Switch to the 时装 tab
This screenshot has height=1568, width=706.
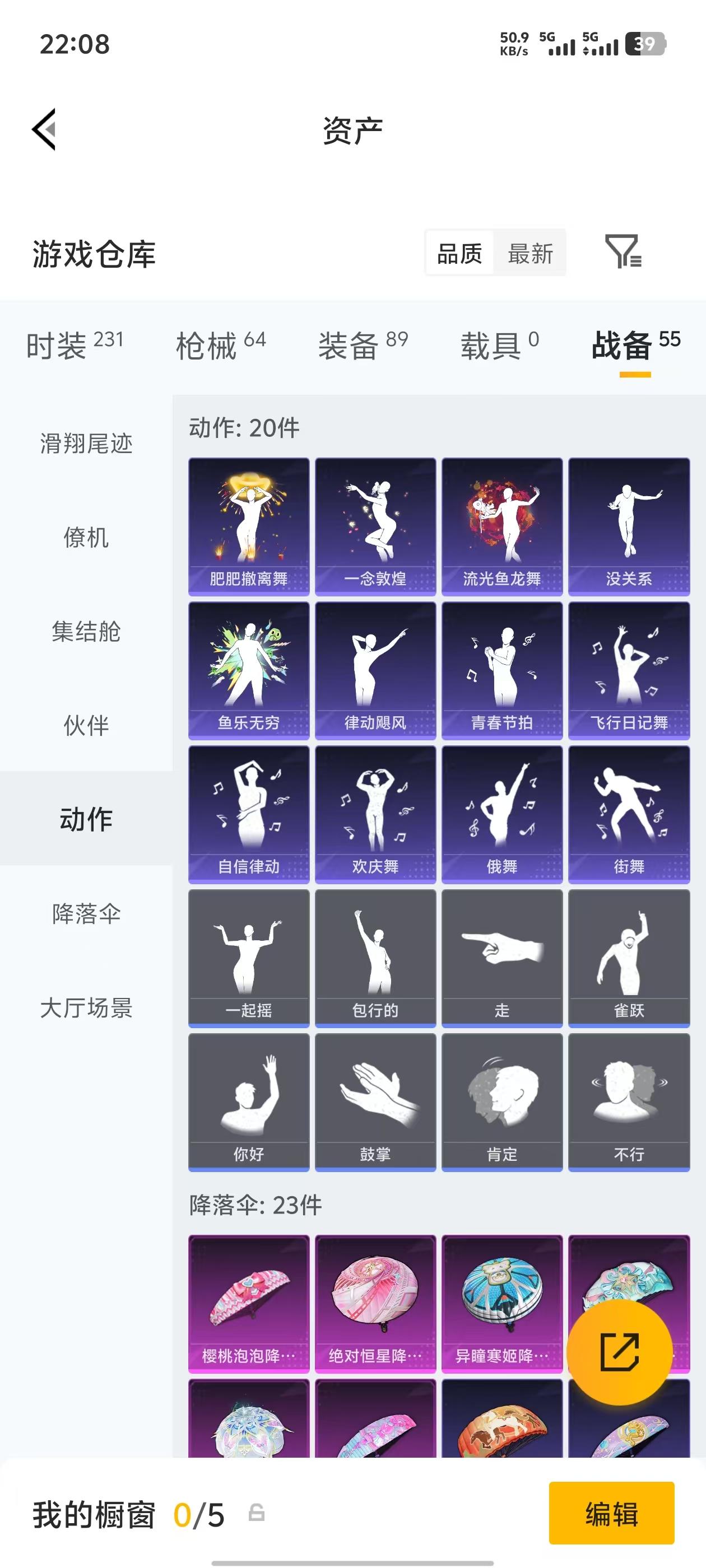(x=63, y=343)
